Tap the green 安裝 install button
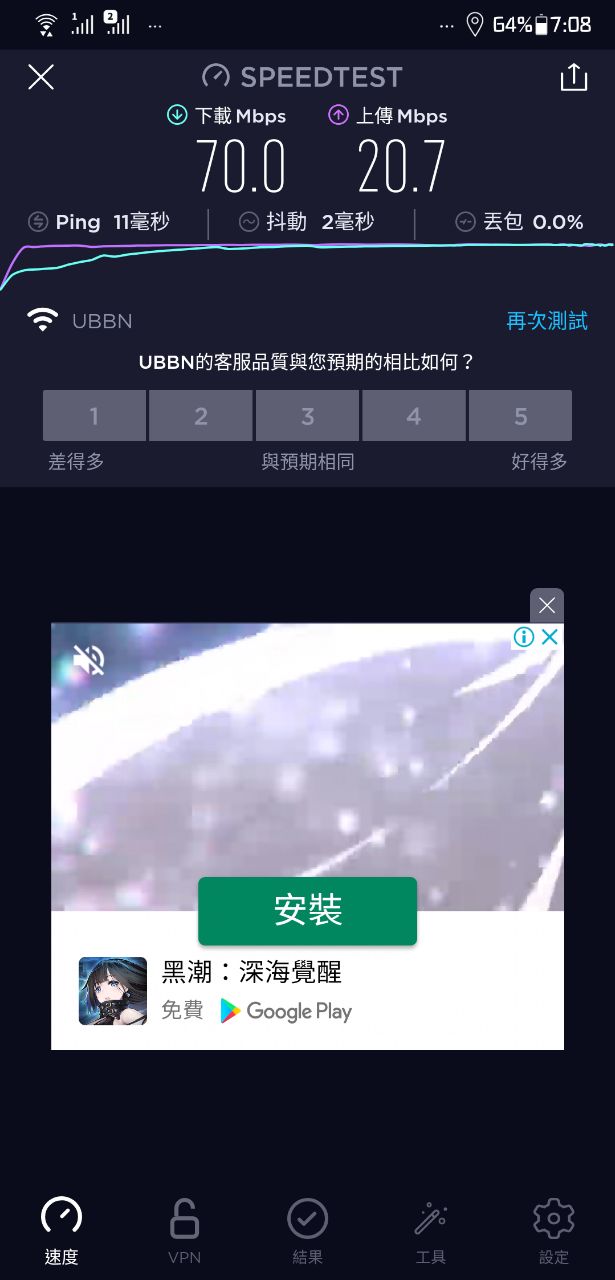615x1280 pixels. click(x=307, y=911)
